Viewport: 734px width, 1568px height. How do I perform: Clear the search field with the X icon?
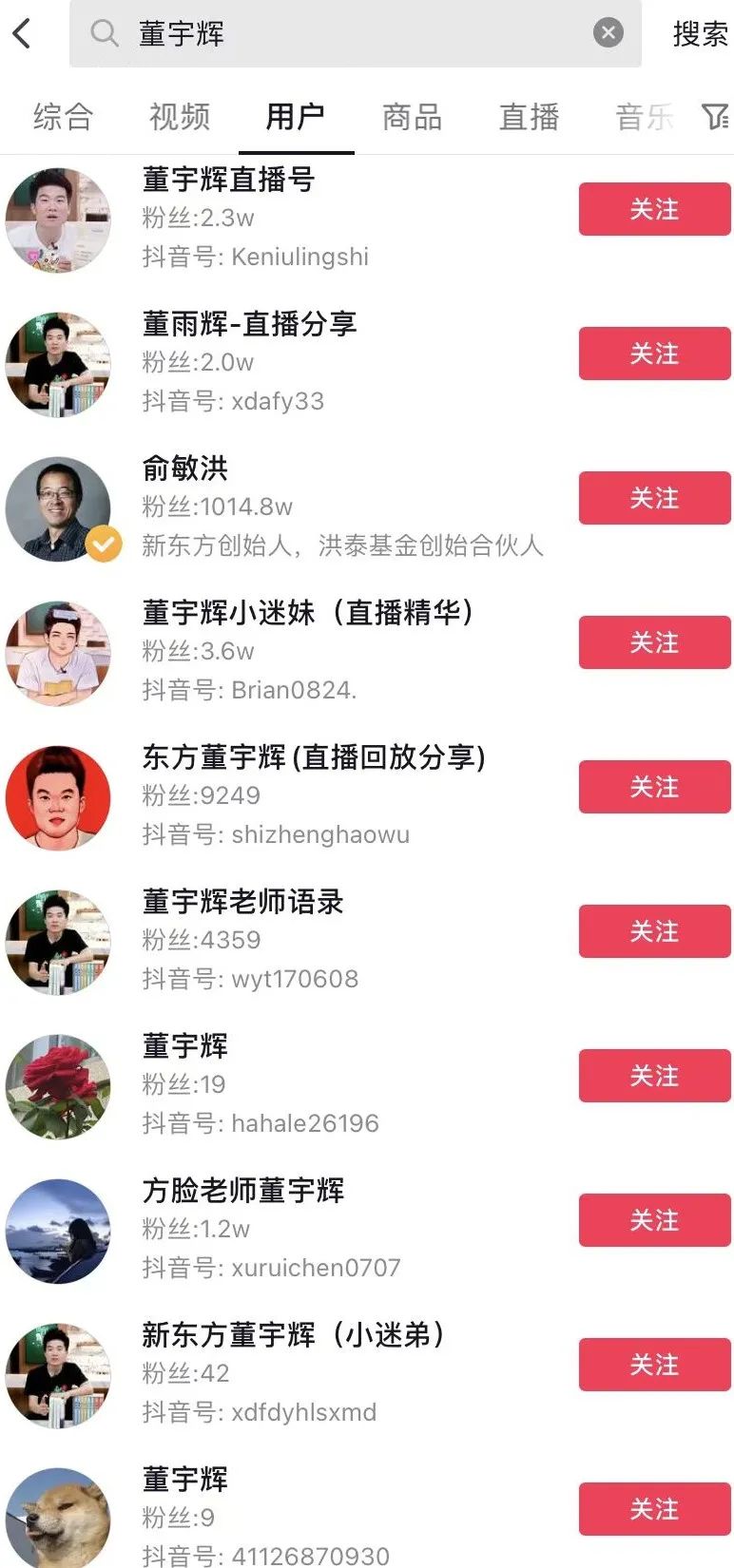coord(608,32)
